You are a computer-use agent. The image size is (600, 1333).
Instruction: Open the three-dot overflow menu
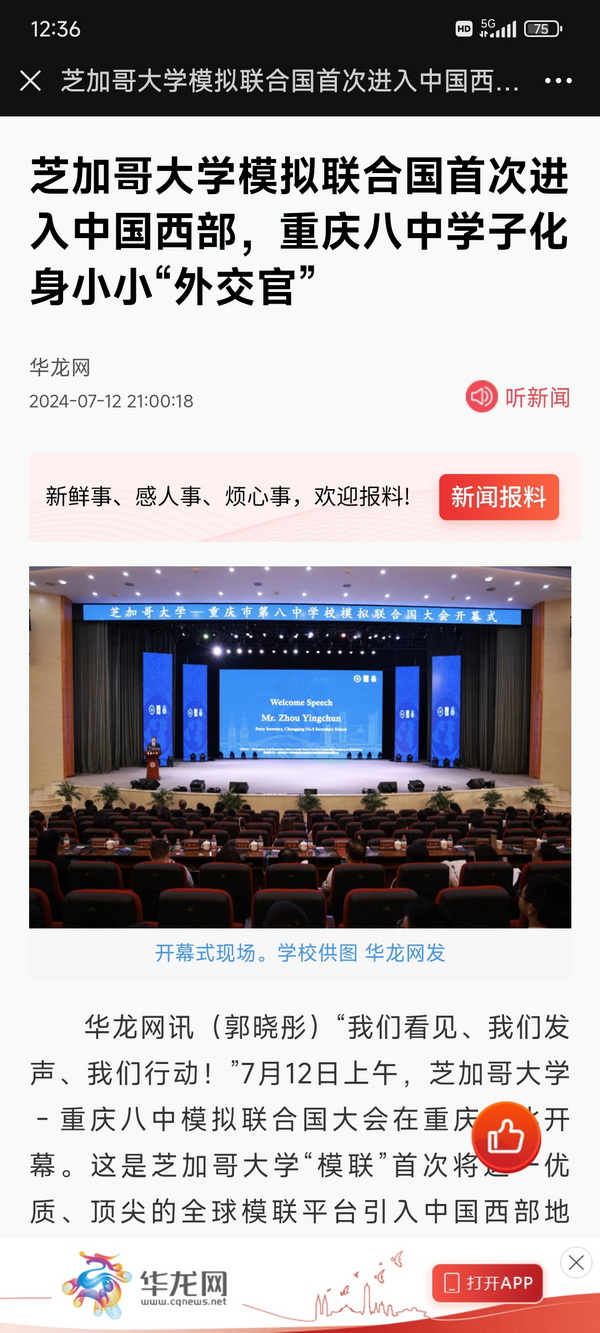(x=559, y=81)
